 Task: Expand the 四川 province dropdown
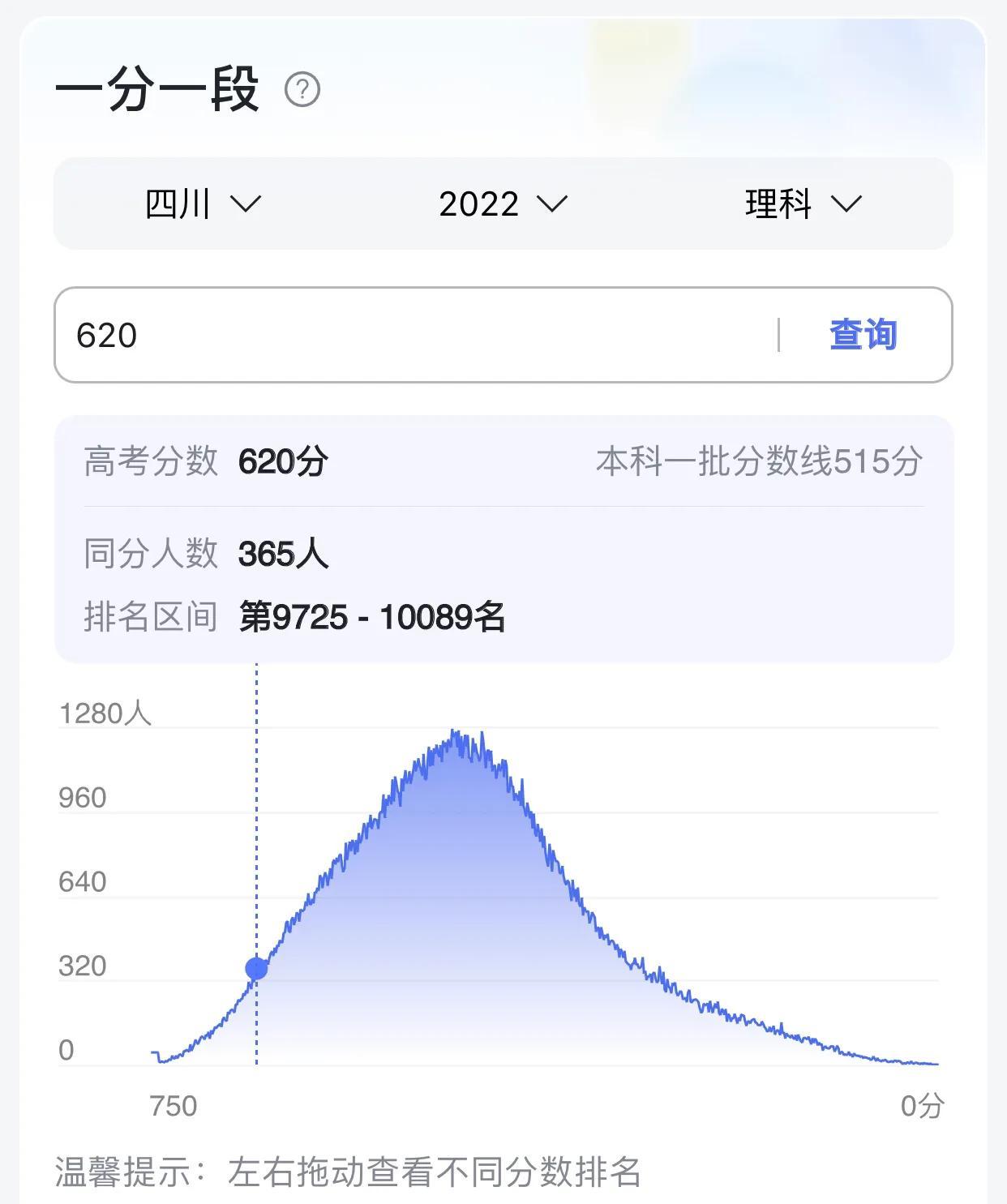[203, 204]
